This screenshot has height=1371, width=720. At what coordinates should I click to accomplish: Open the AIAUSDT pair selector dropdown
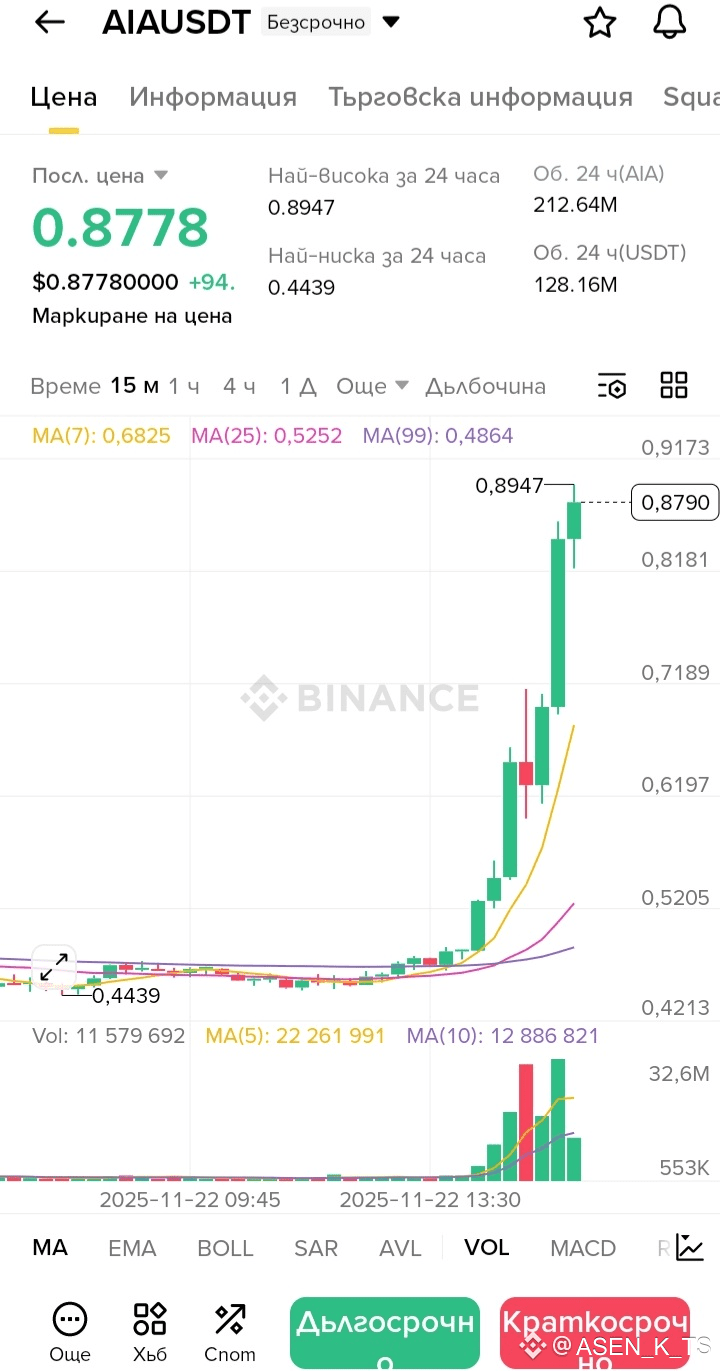(392, 22)
